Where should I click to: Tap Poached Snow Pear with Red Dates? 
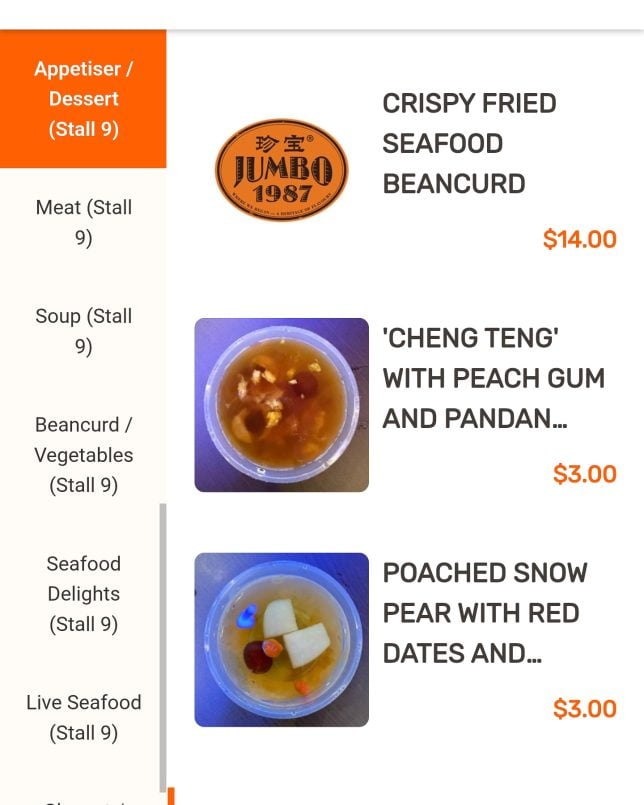(x=485, y=613)
